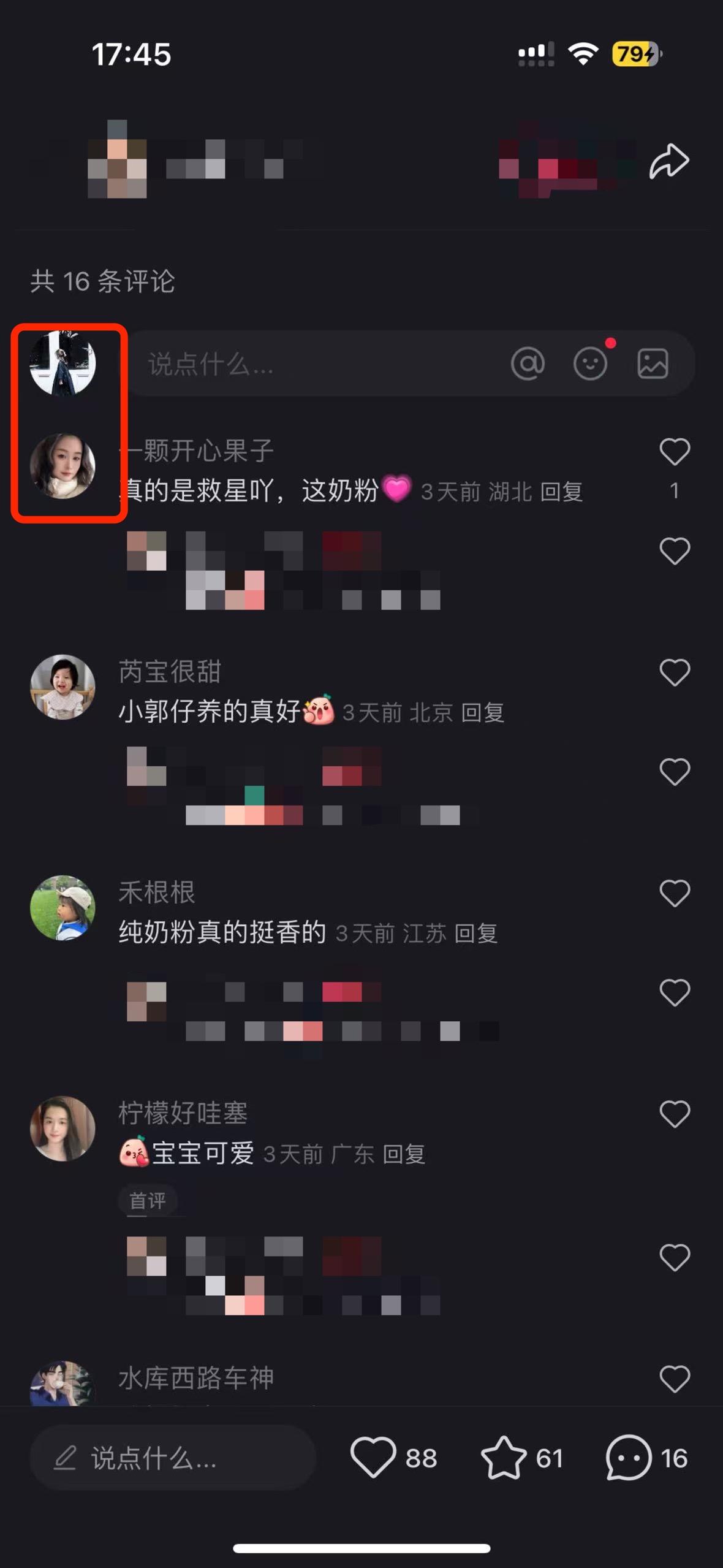Like the comment by 芮宝很甜

click(675, 672)
